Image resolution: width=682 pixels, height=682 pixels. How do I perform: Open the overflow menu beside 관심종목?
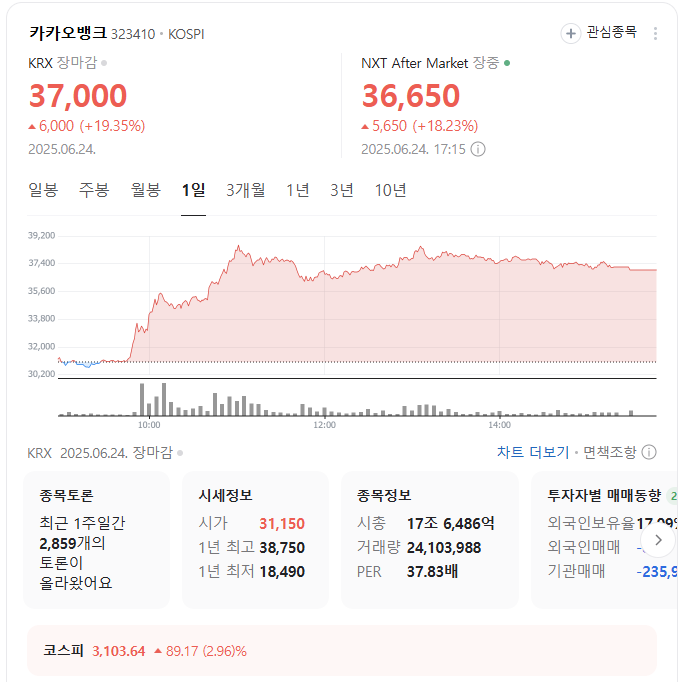point(655,33)
